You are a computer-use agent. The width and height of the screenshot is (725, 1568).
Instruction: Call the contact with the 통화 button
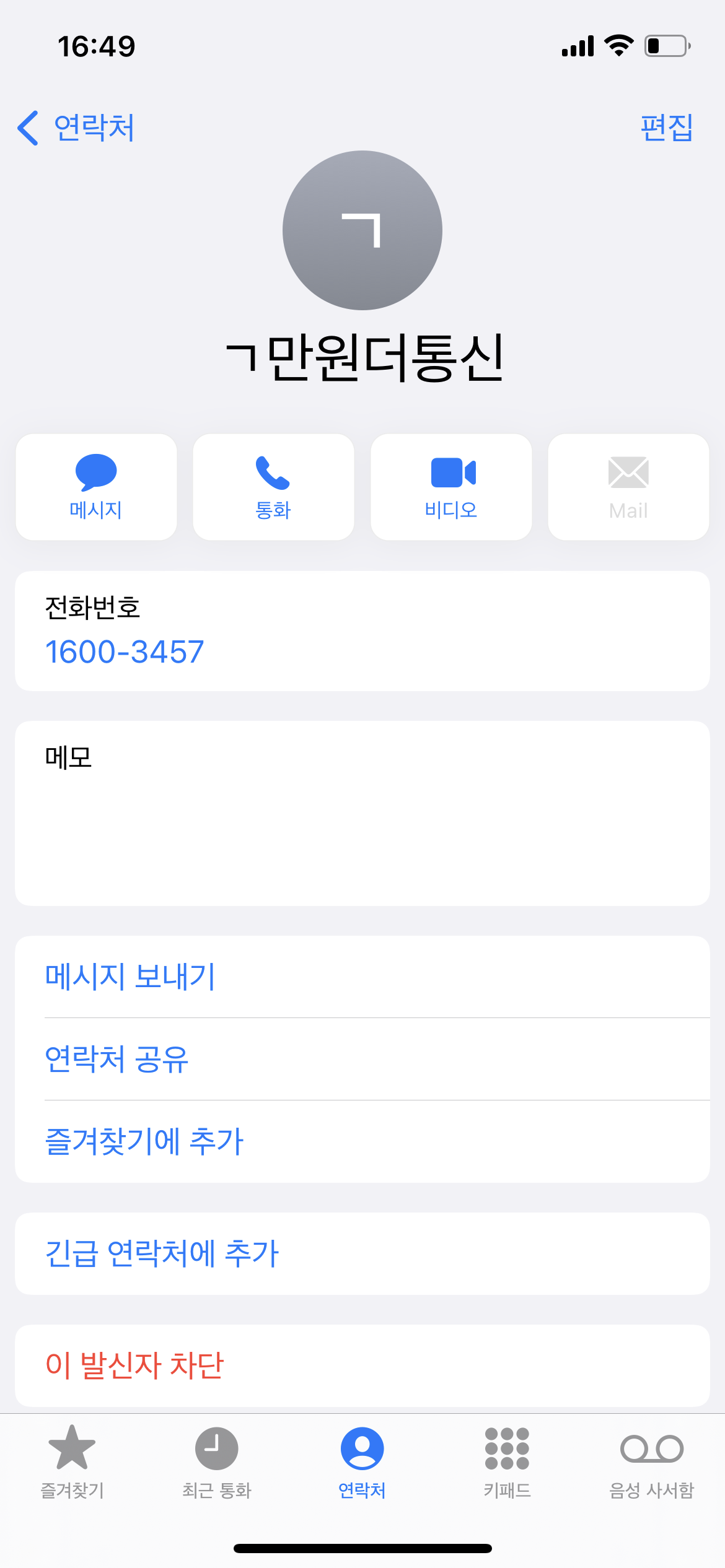(x=273, y=487)
